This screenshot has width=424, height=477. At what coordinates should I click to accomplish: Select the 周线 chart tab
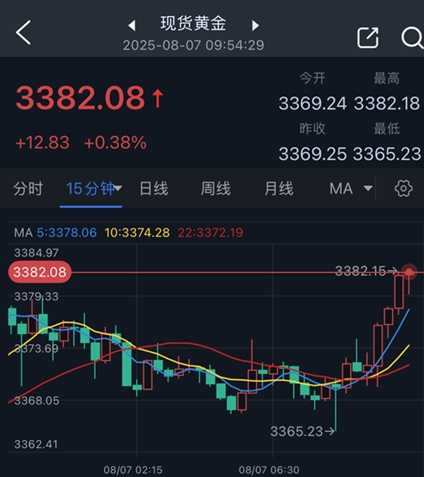coord(216,189)
